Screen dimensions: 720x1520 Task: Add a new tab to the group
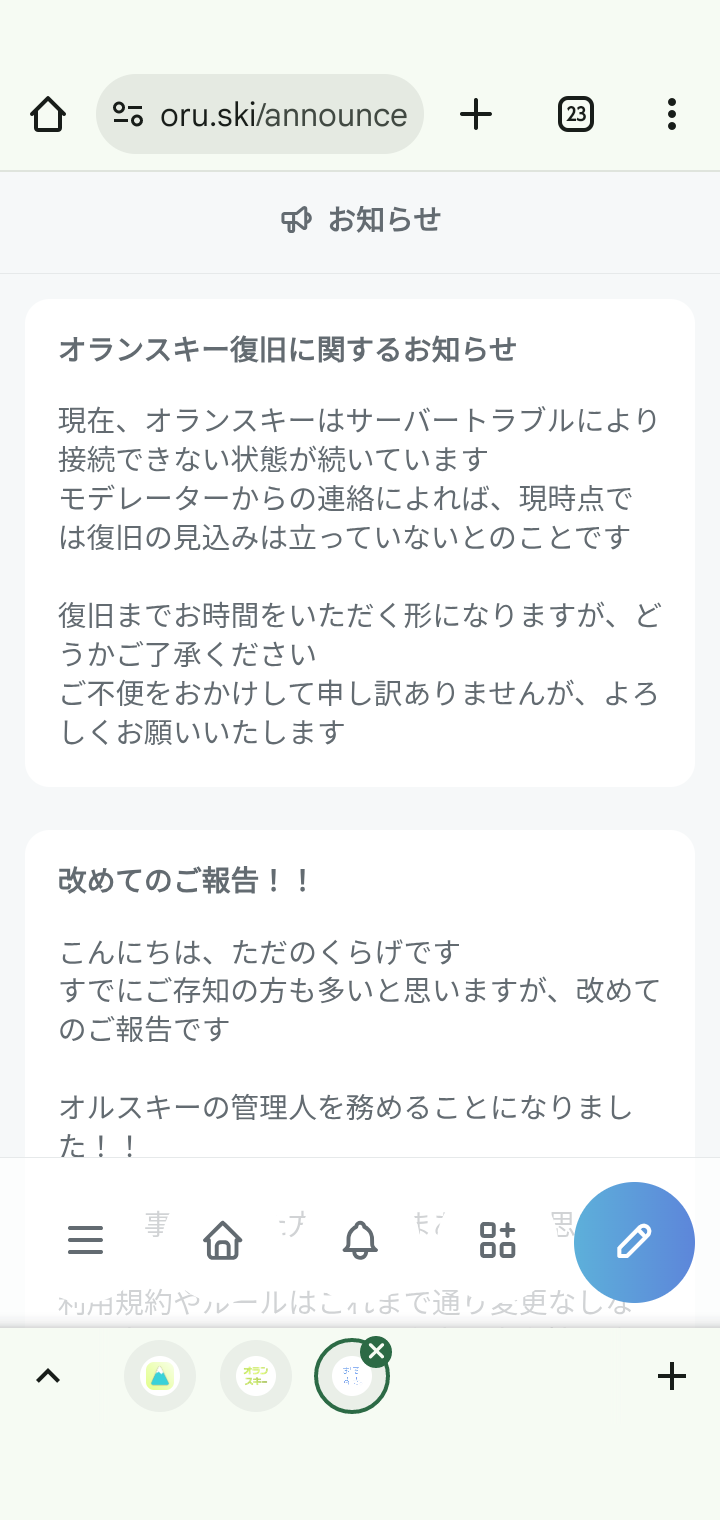[671, 1377]
